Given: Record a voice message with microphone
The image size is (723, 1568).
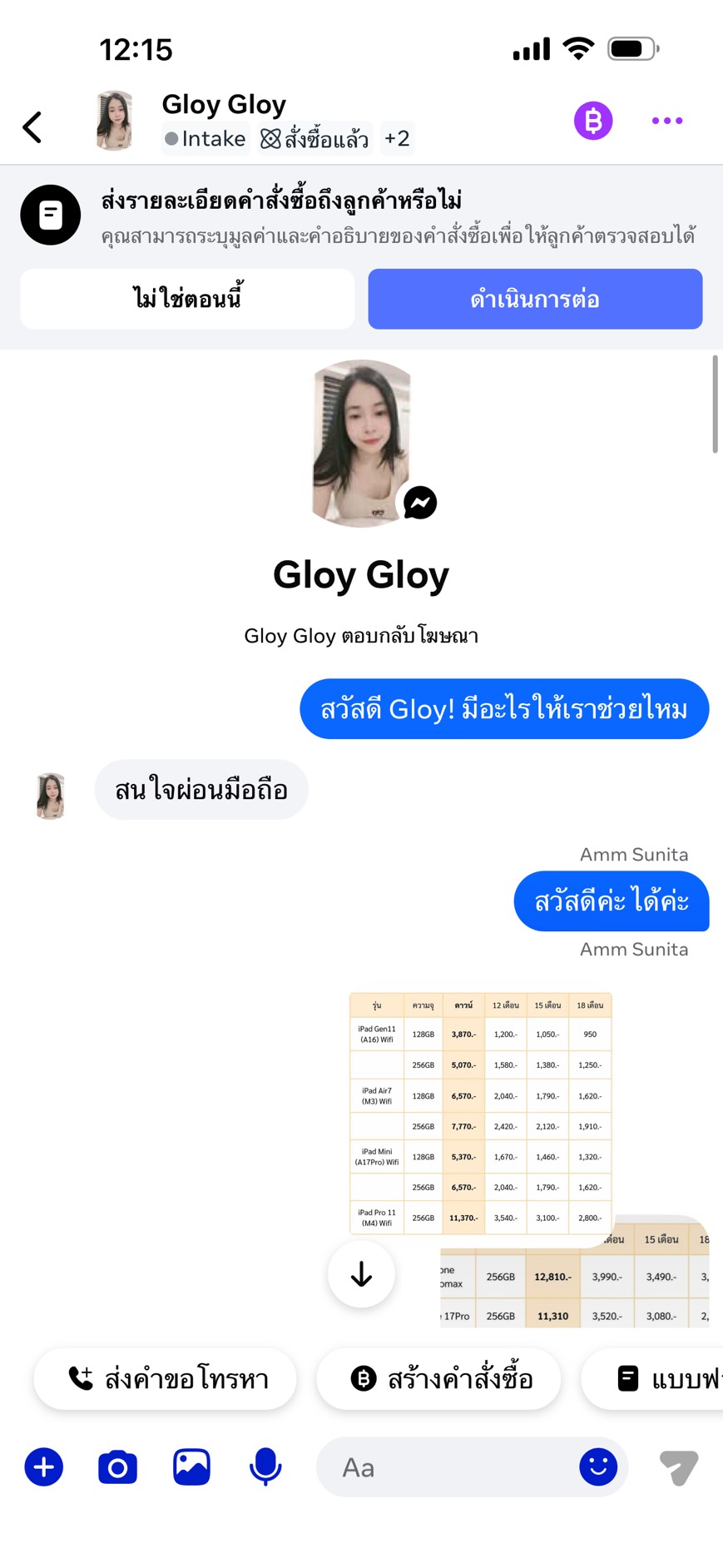Looking at the screenshot, I should (265, 1466).
